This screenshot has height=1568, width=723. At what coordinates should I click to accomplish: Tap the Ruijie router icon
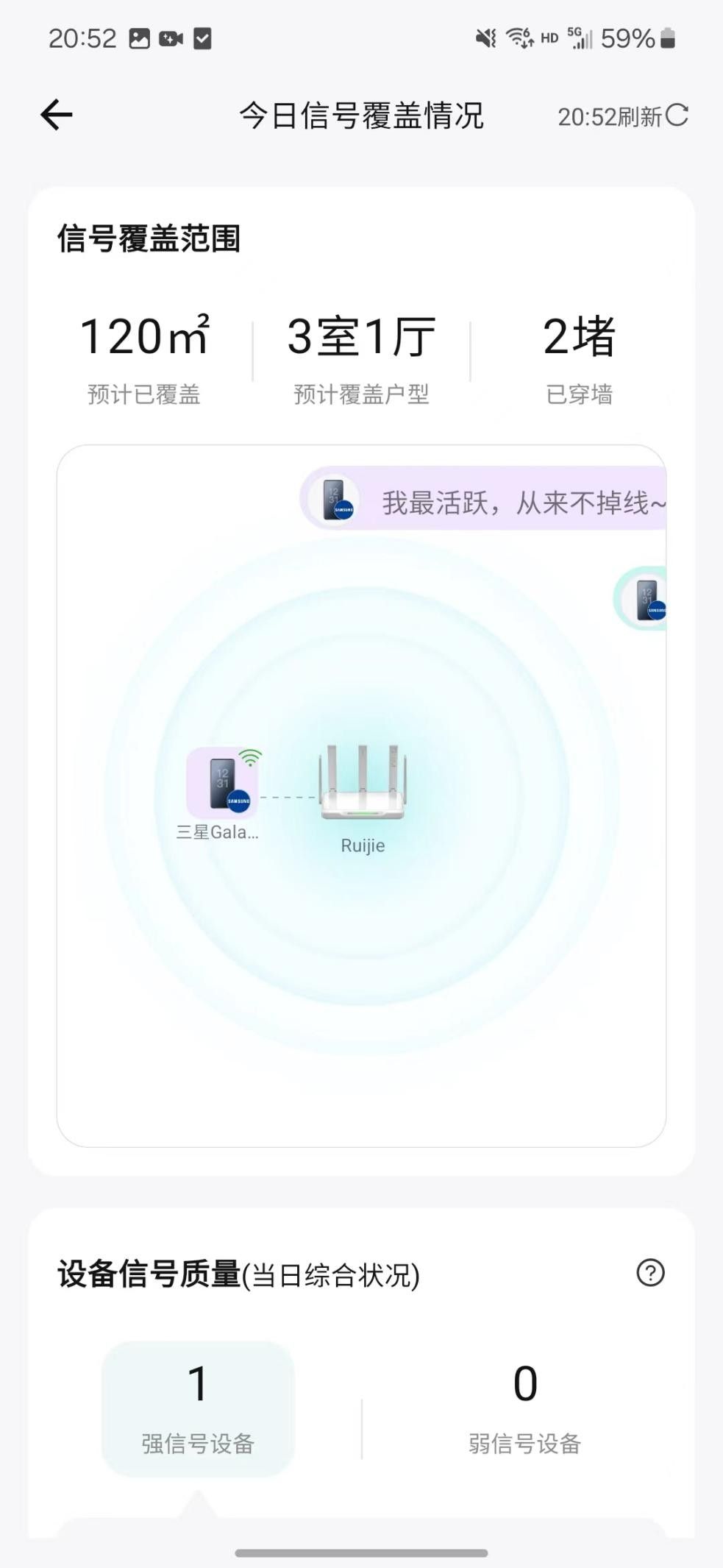click(x=362, y=786)
